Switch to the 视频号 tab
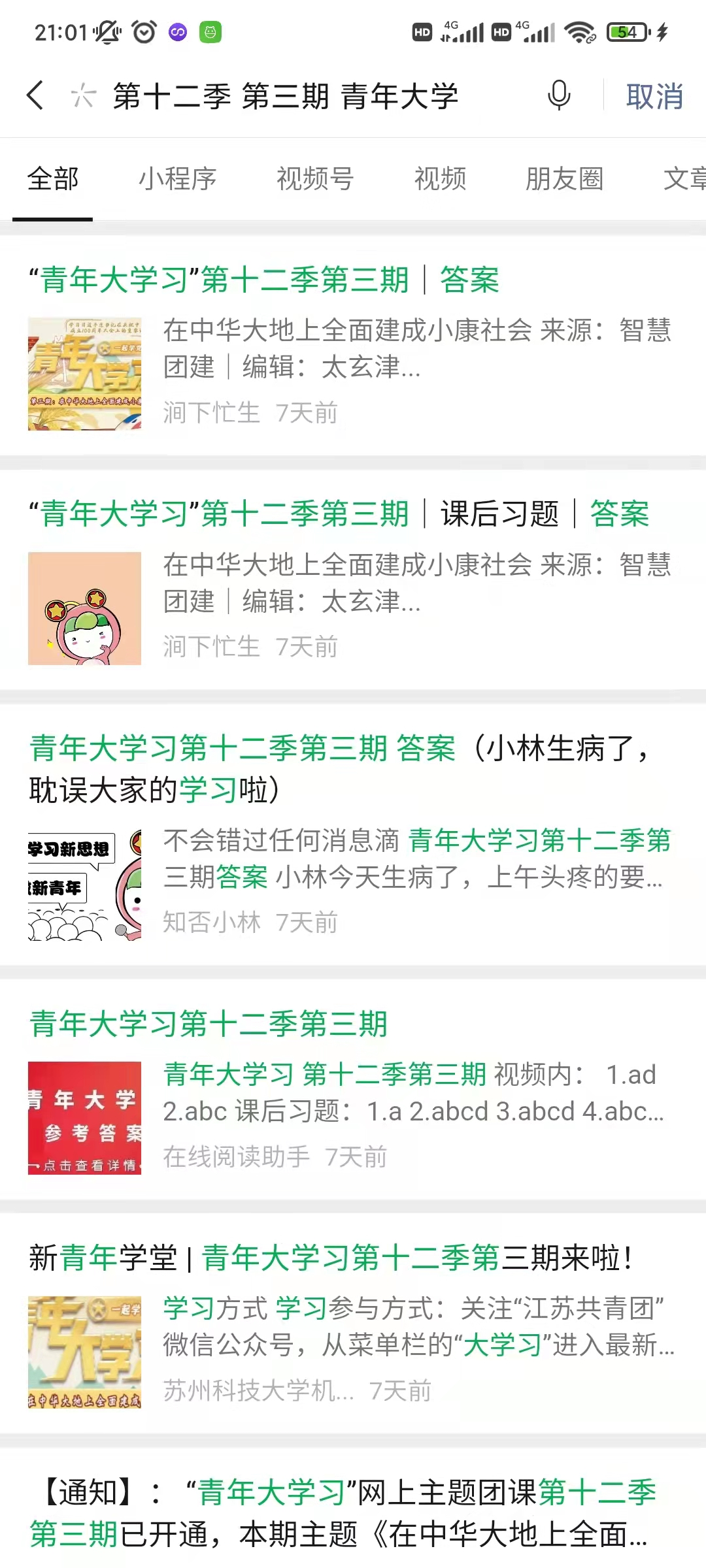Screen dimensions: 706x1568 [x=315, y=179]
